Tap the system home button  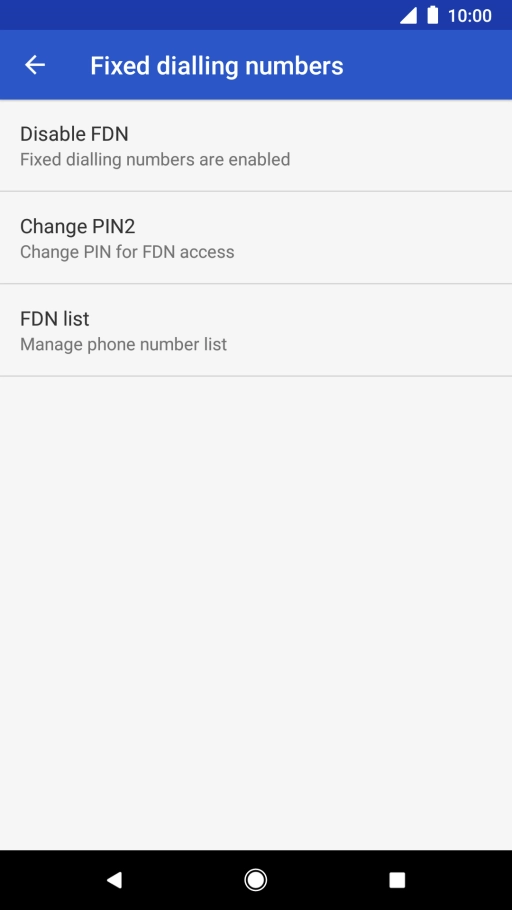pos(255,880)
